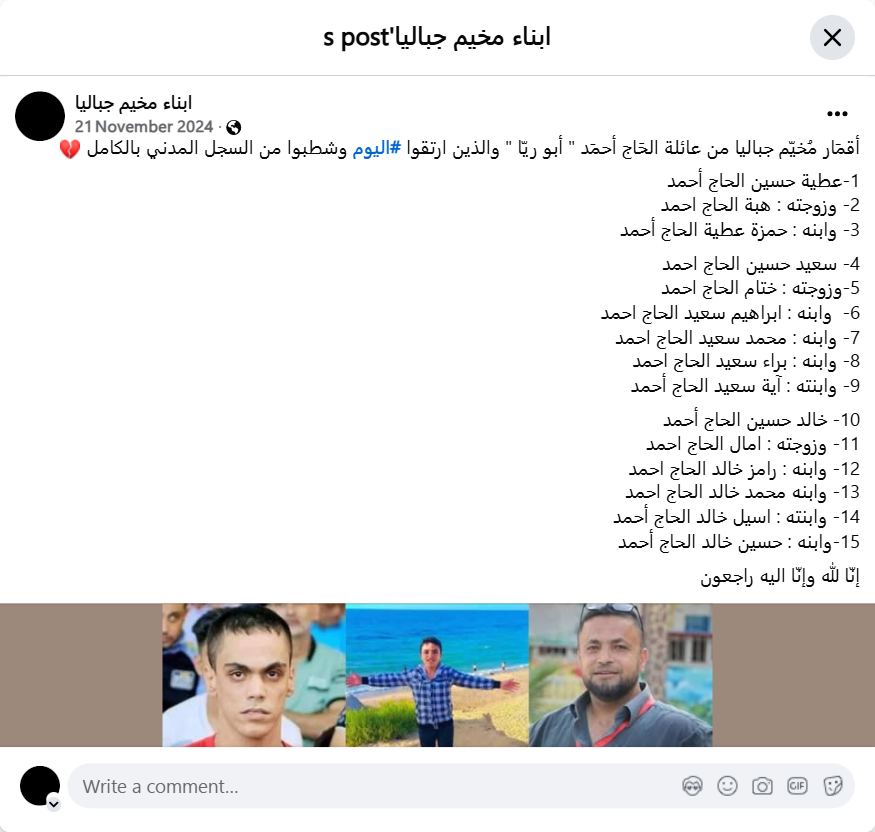
Task: Open the 21 November 2024 timestamp link
Action: (144, 127)
